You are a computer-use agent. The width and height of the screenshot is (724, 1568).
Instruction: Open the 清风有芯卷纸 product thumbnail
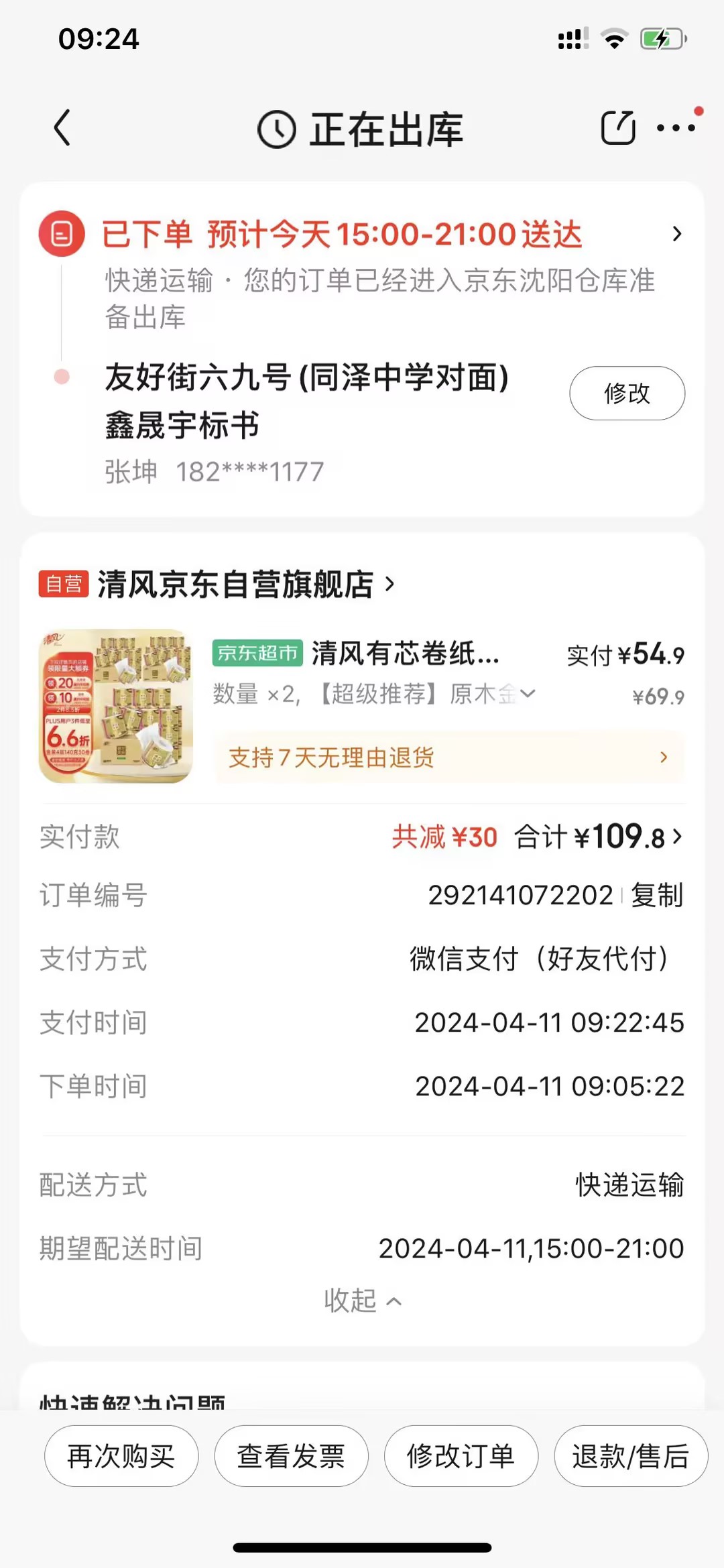tap(116, 706)
